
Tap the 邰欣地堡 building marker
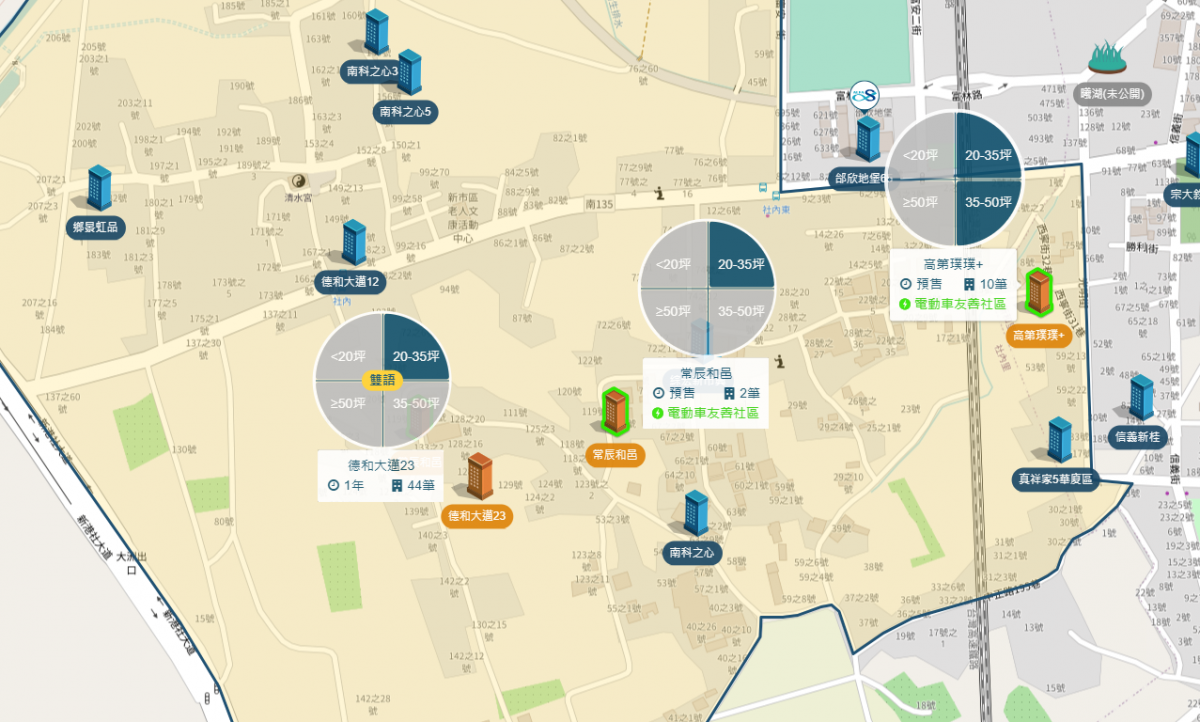[868, 139]
